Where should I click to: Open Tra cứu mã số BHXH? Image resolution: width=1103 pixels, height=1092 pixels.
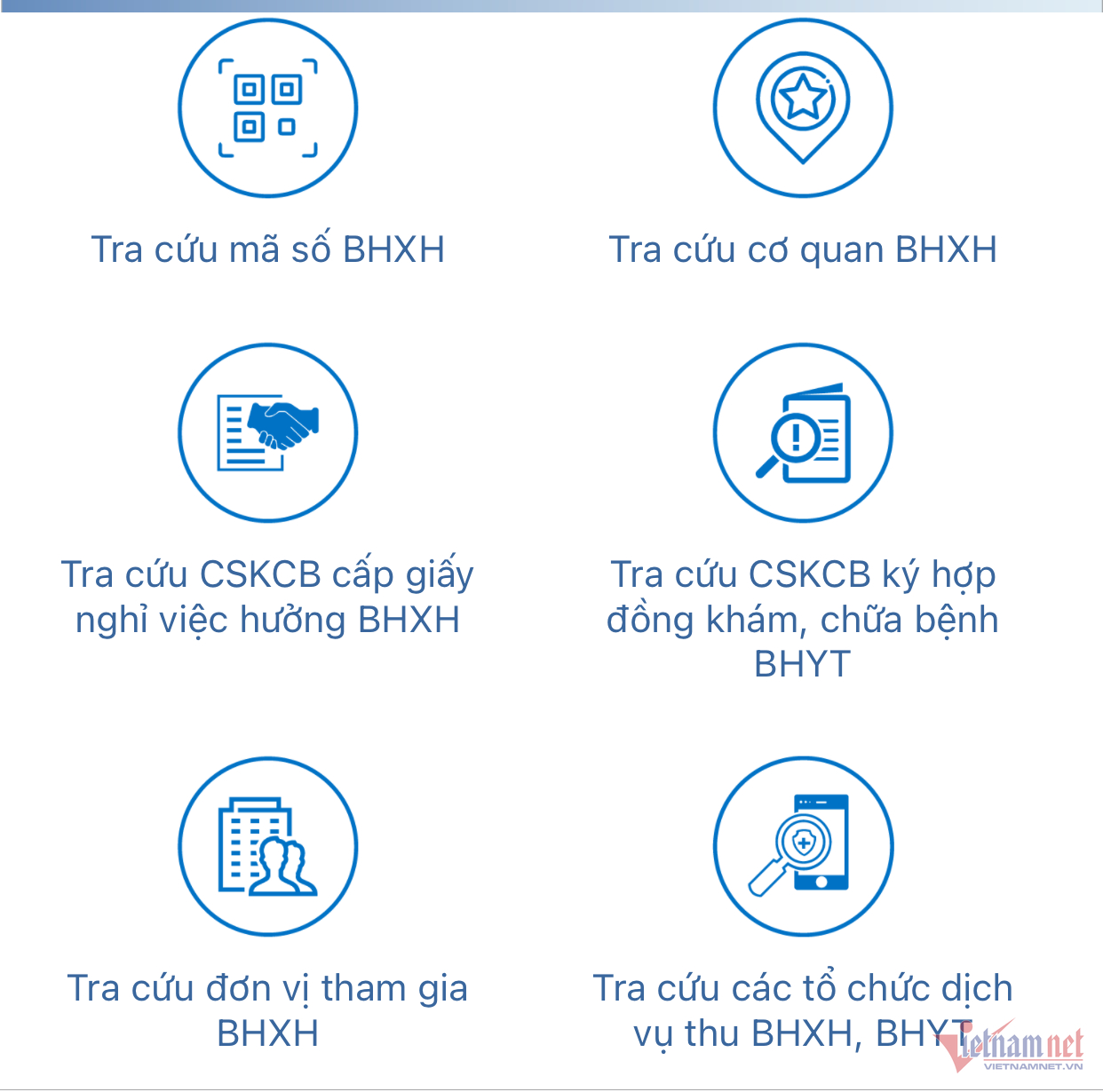pos(267,109)
